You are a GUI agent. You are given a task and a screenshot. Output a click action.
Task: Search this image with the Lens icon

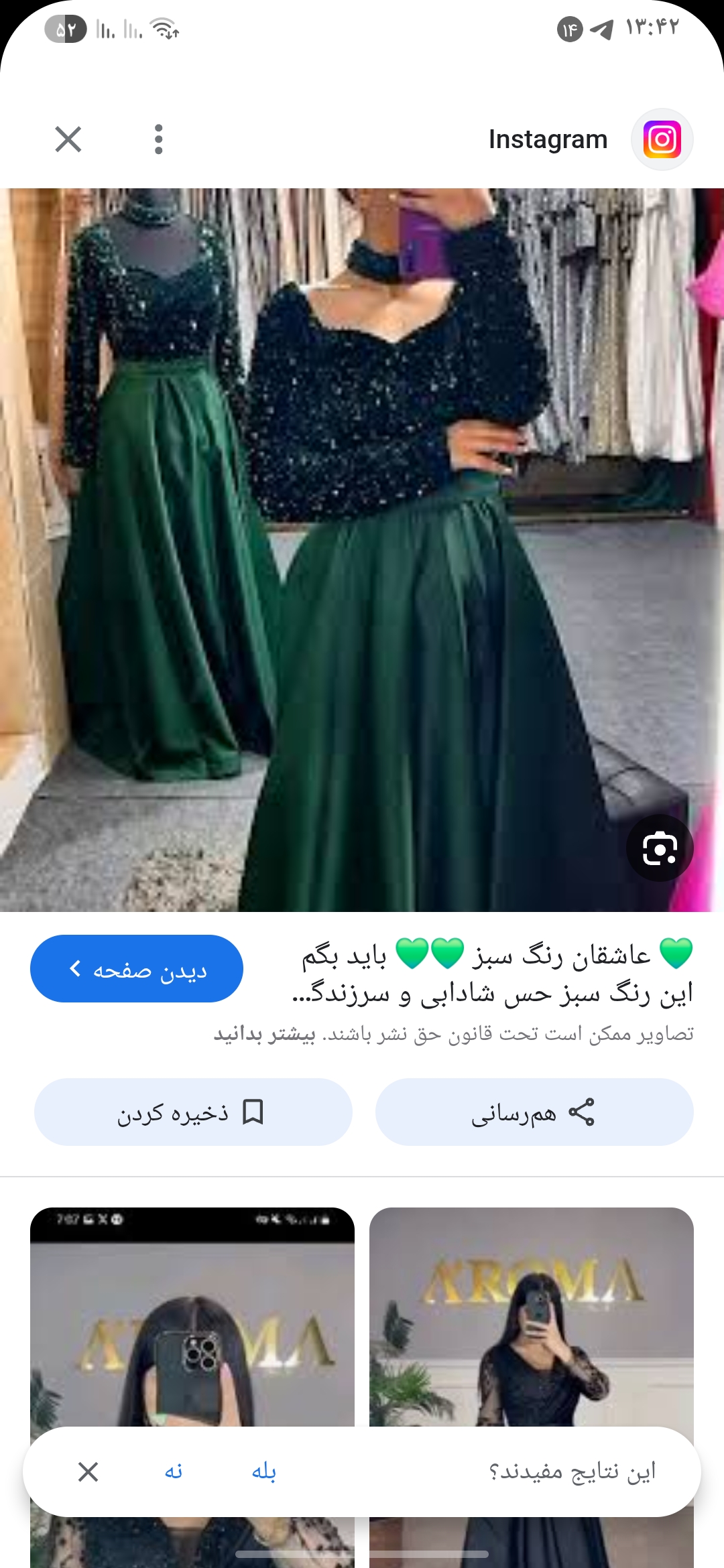660,848
